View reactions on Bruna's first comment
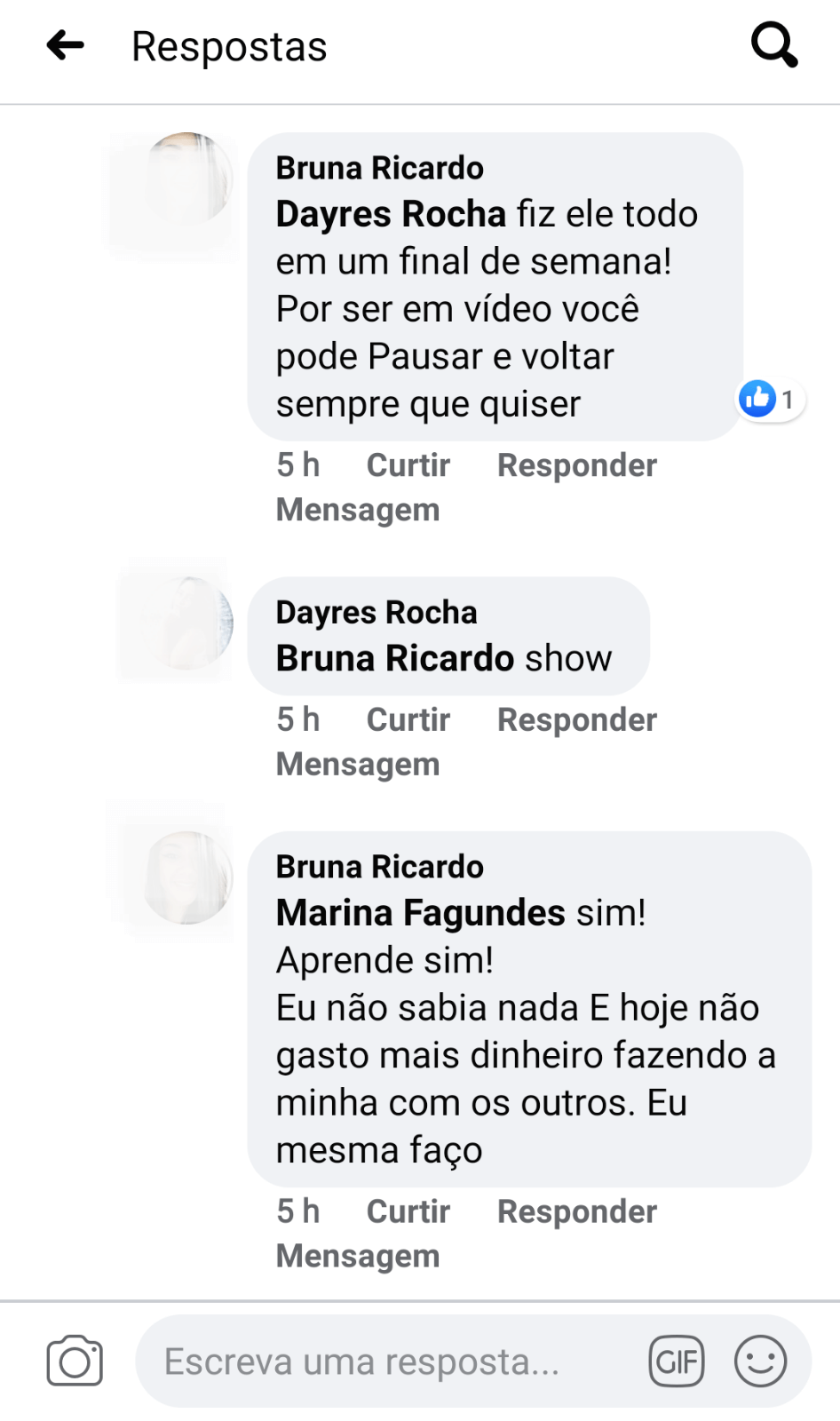840x1421 pixels. 771,400
